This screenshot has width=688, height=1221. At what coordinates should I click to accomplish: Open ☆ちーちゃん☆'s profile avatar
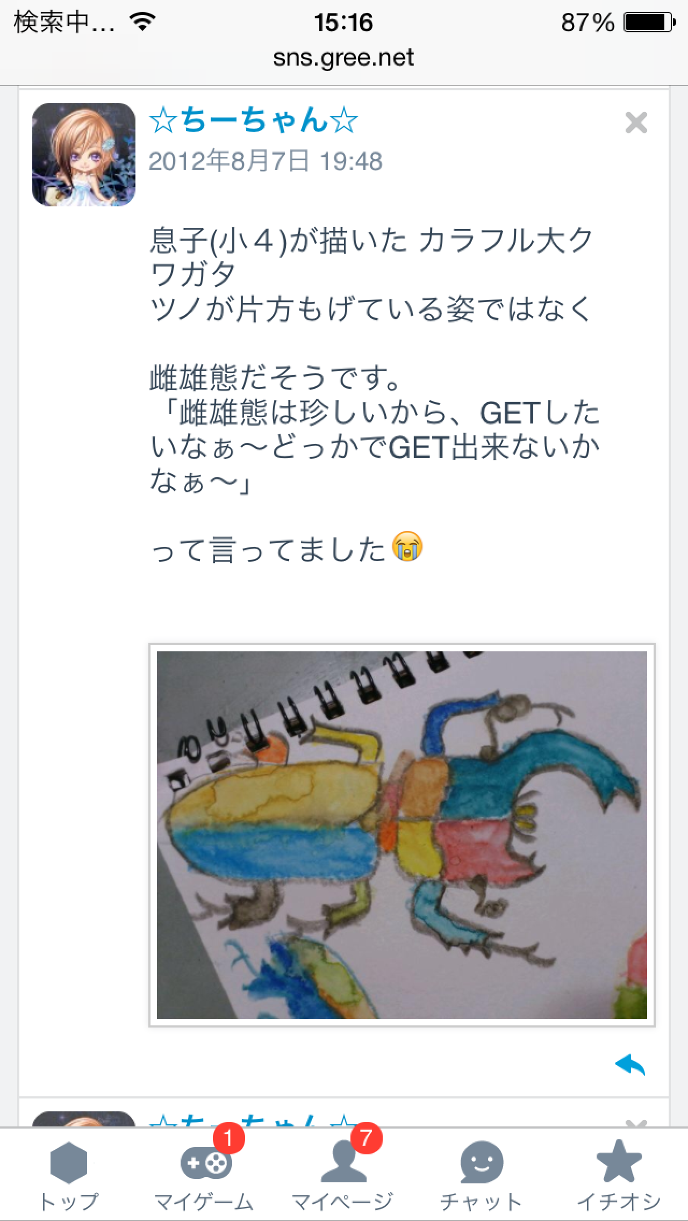tap(83, 154)
